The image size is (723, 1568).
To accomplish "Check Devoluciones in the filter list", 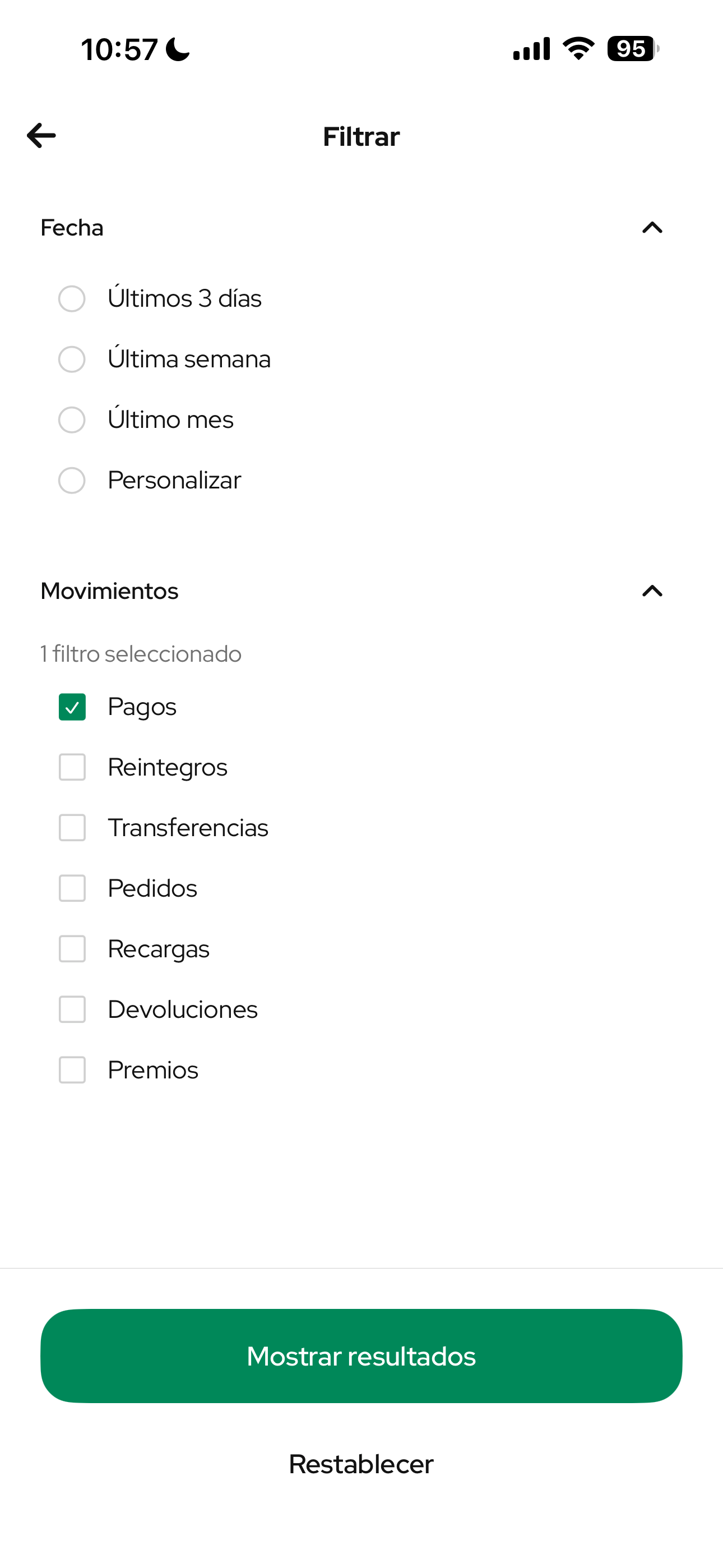I will 72,1009.
